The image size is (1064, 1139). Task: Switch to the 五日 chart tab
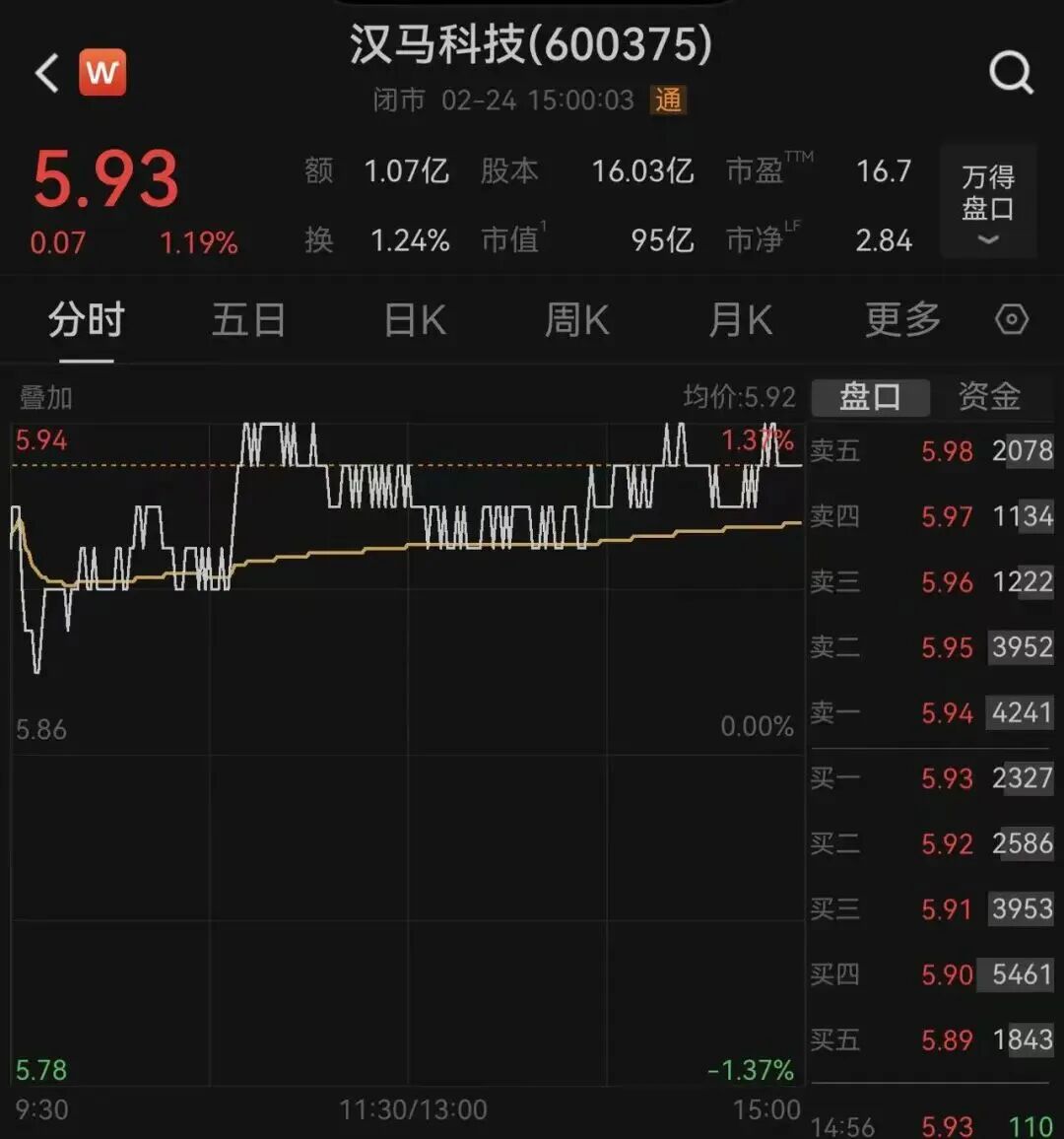coord(248,320)
